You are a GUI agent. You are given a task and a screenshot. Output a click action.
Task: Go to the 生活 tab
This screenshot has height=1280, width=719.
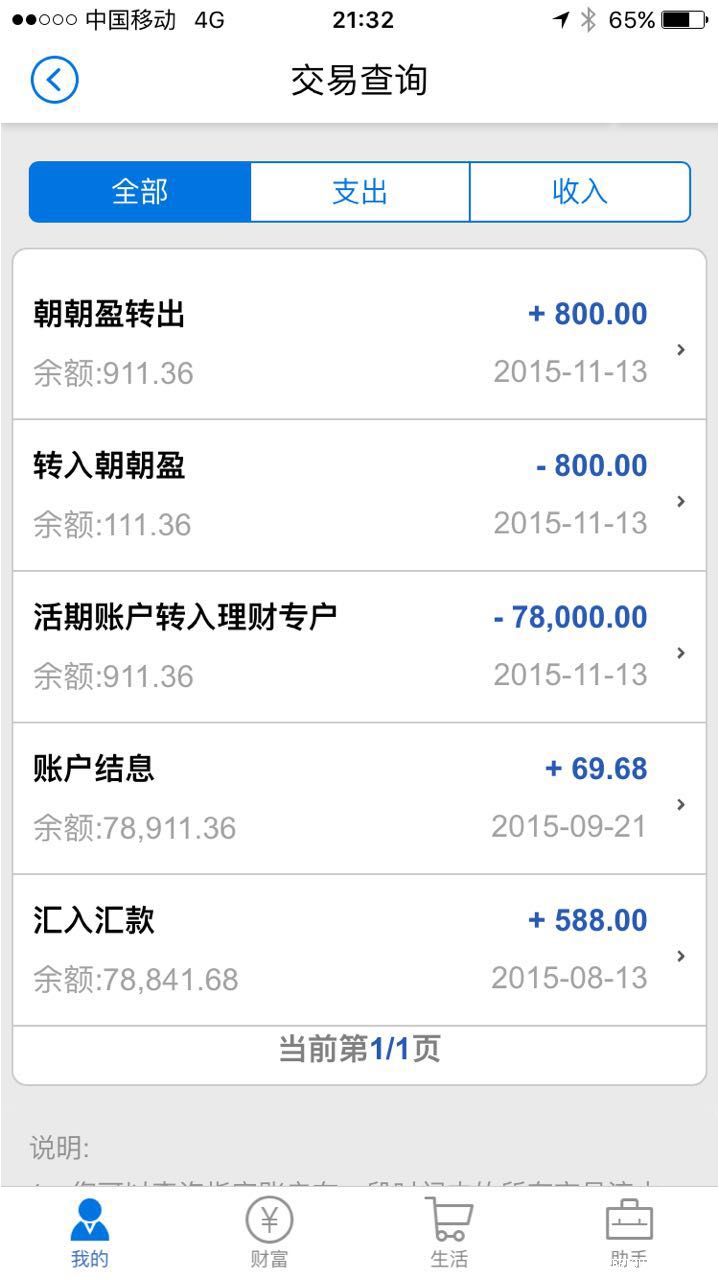tap(449, 1233)
